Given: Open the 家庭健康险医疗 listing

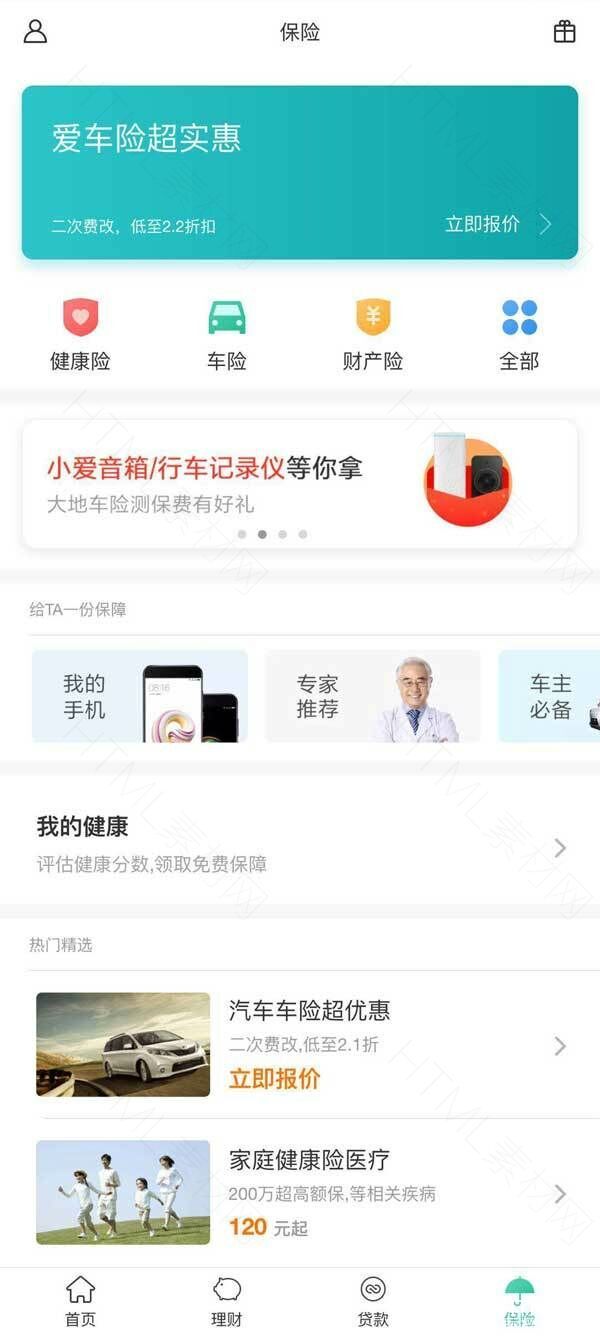Looking at the screenshot, I should pyautogui.click(x=299, y=1192).
